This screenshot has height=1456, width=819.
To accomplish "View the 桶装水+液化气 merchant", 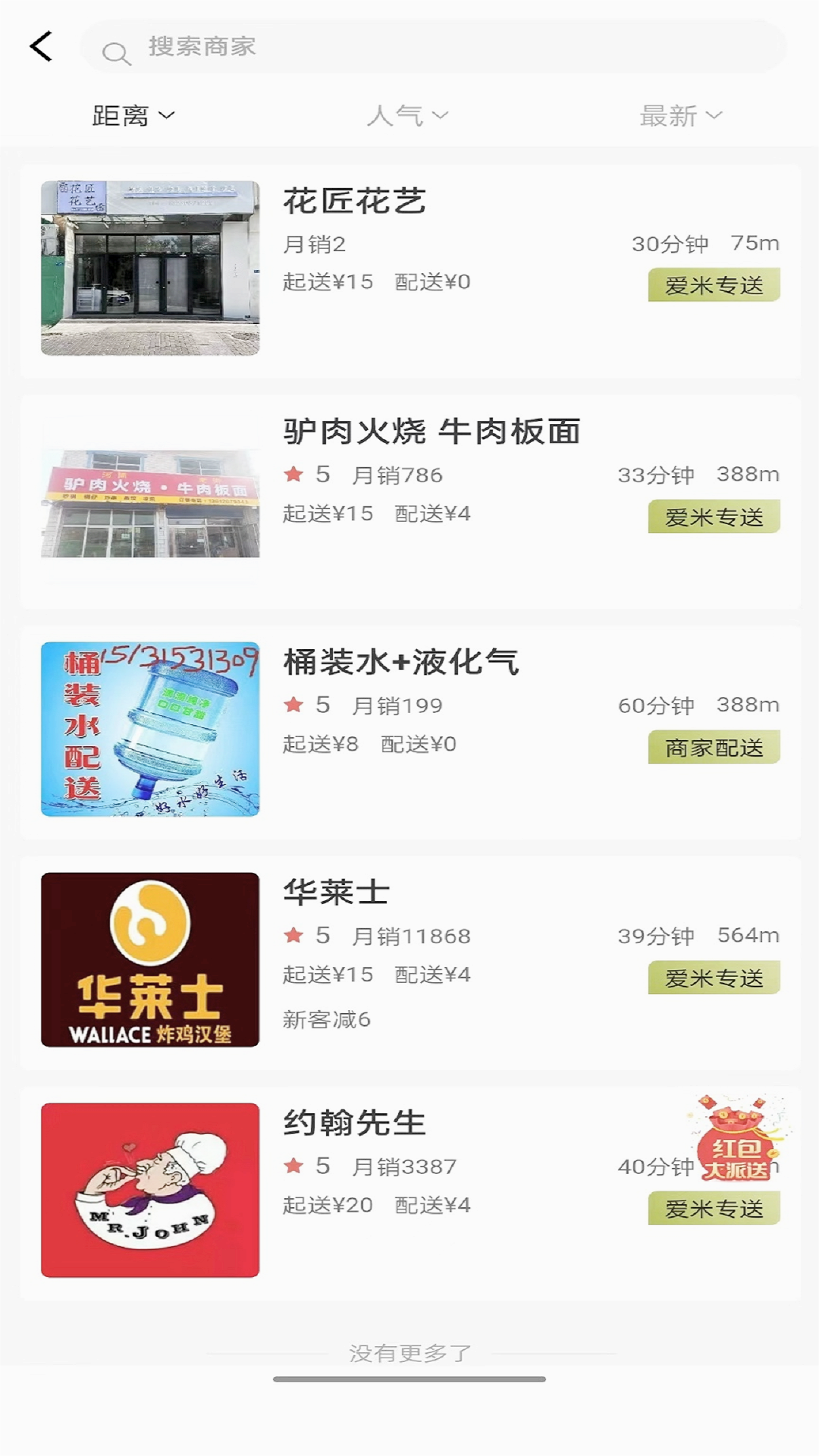I will coord(410,732).
